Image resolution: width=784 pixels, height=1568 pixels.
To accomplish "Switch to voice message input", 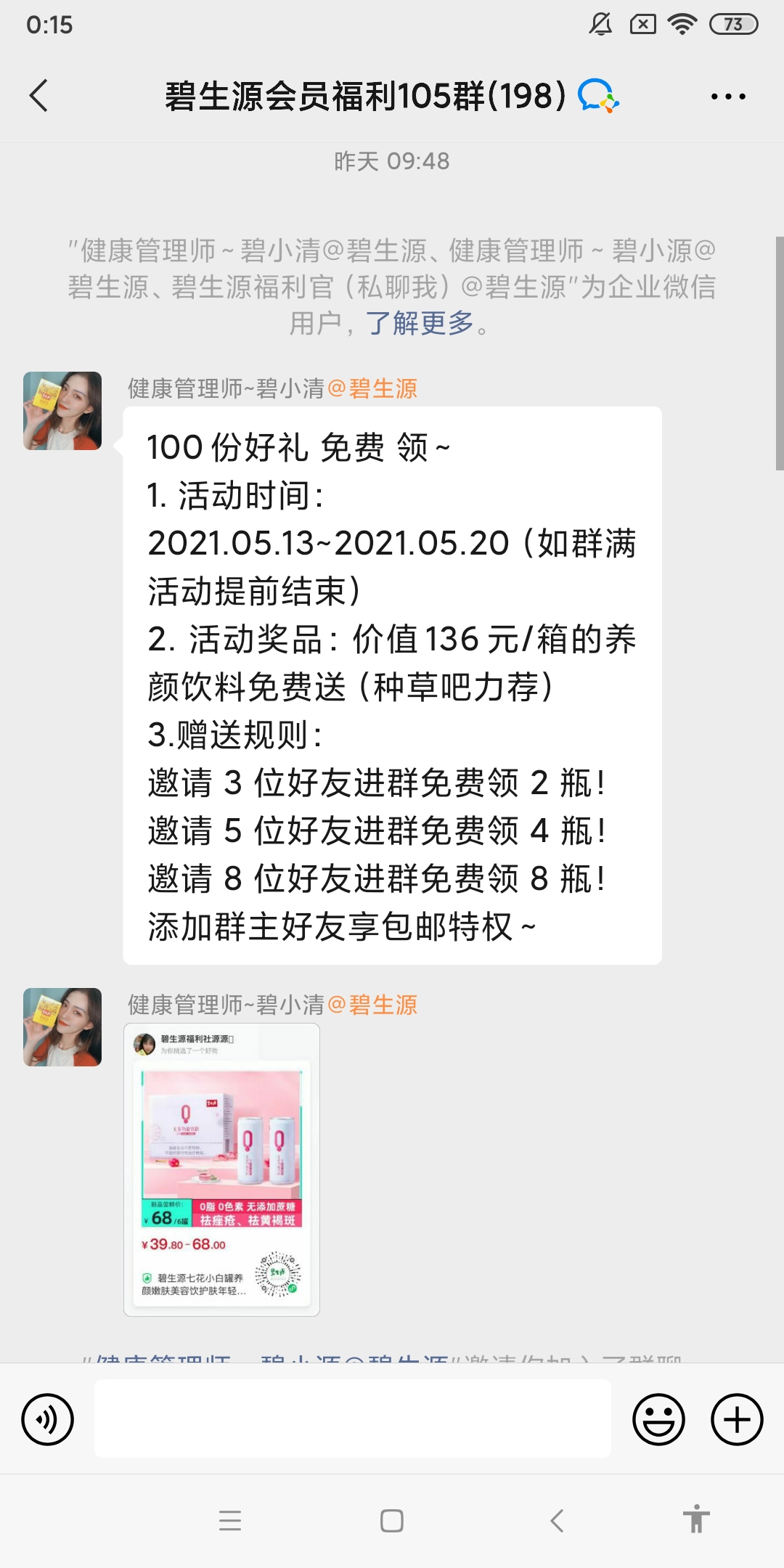I will (x=48, y=1419).
